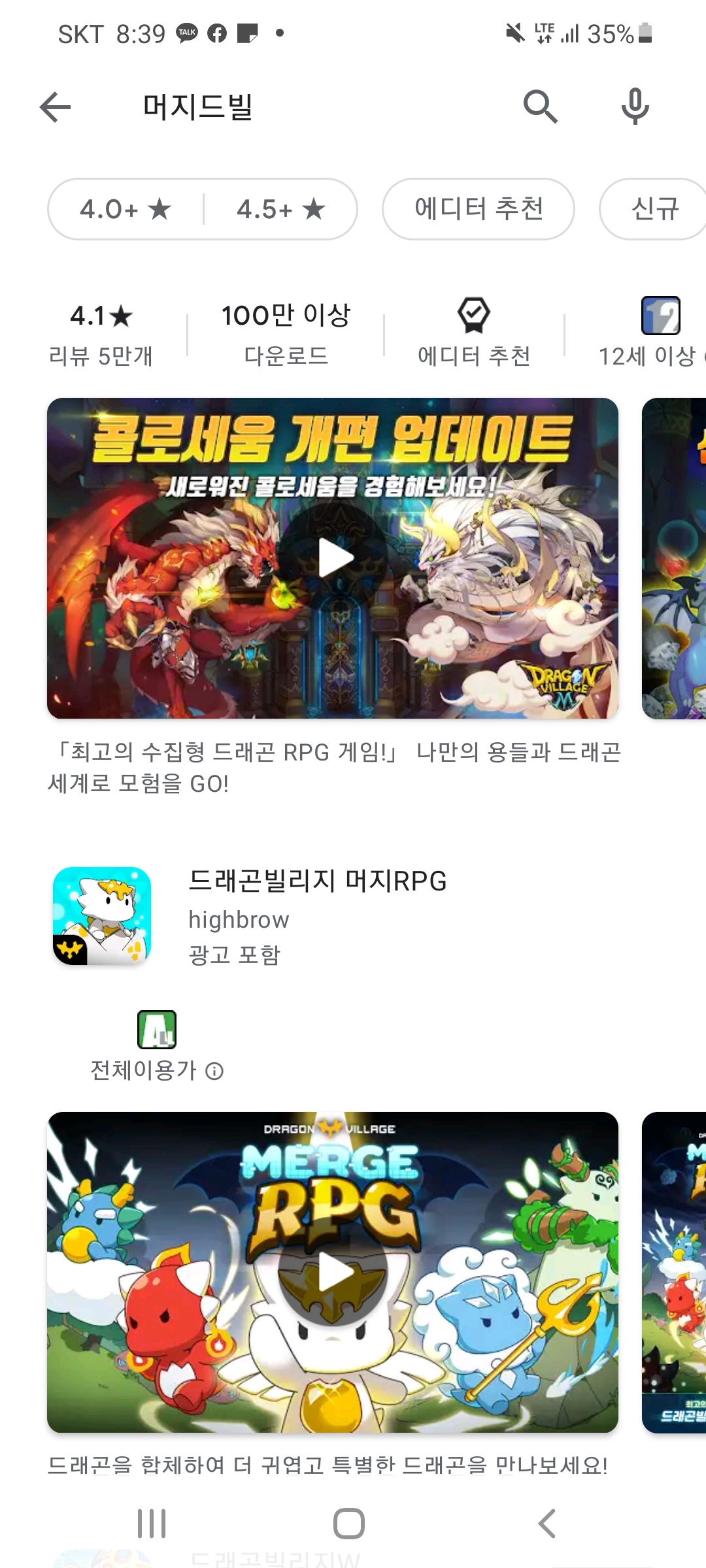Open recent apps from navigation bar
Screen dimensions: 706x1568
152,1524
